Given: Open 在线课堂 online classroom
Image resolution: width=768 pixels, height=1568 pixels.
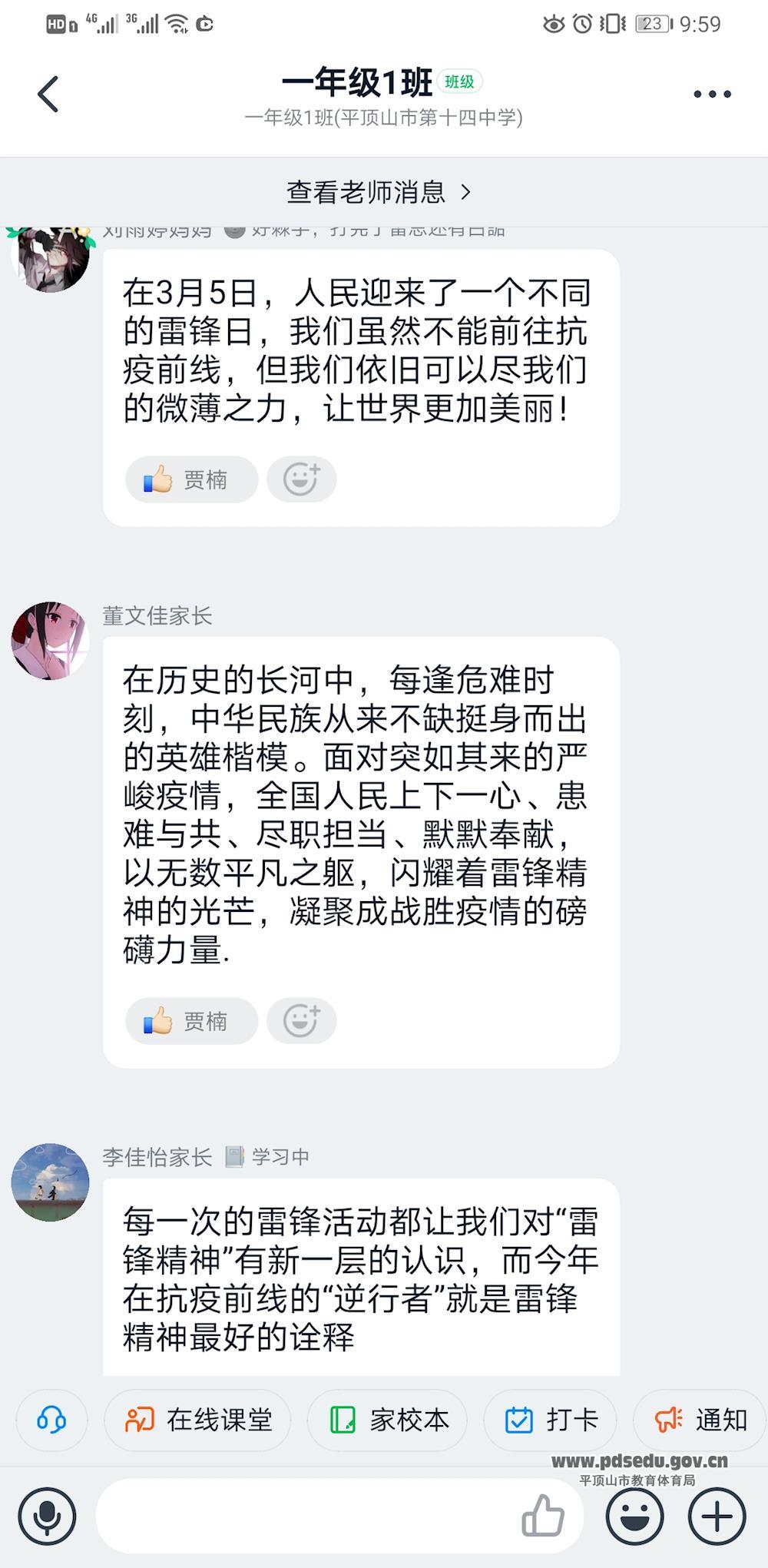Looking at the screenshot, I should (198, 1420).
